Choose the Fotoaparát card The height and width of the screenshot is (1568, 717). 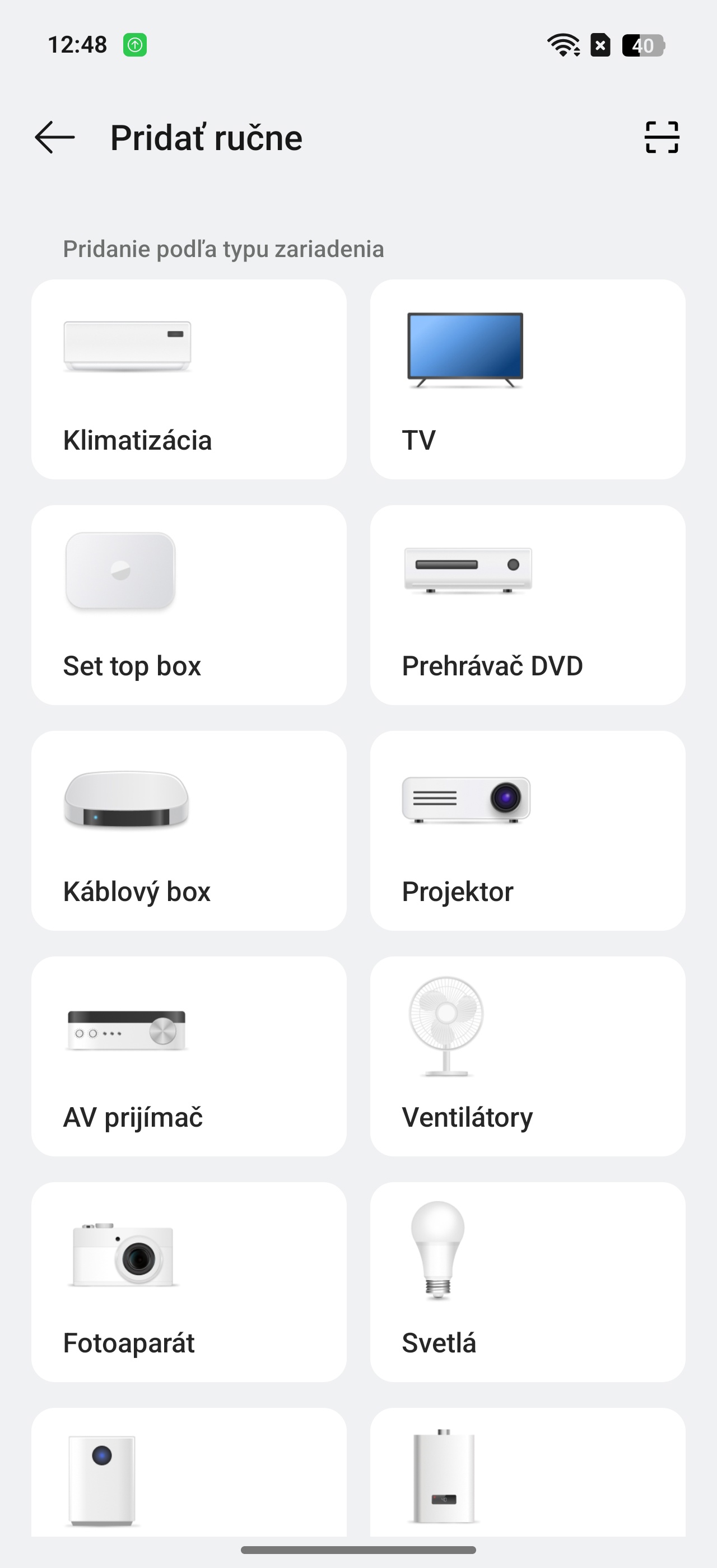coord(189,1282)
